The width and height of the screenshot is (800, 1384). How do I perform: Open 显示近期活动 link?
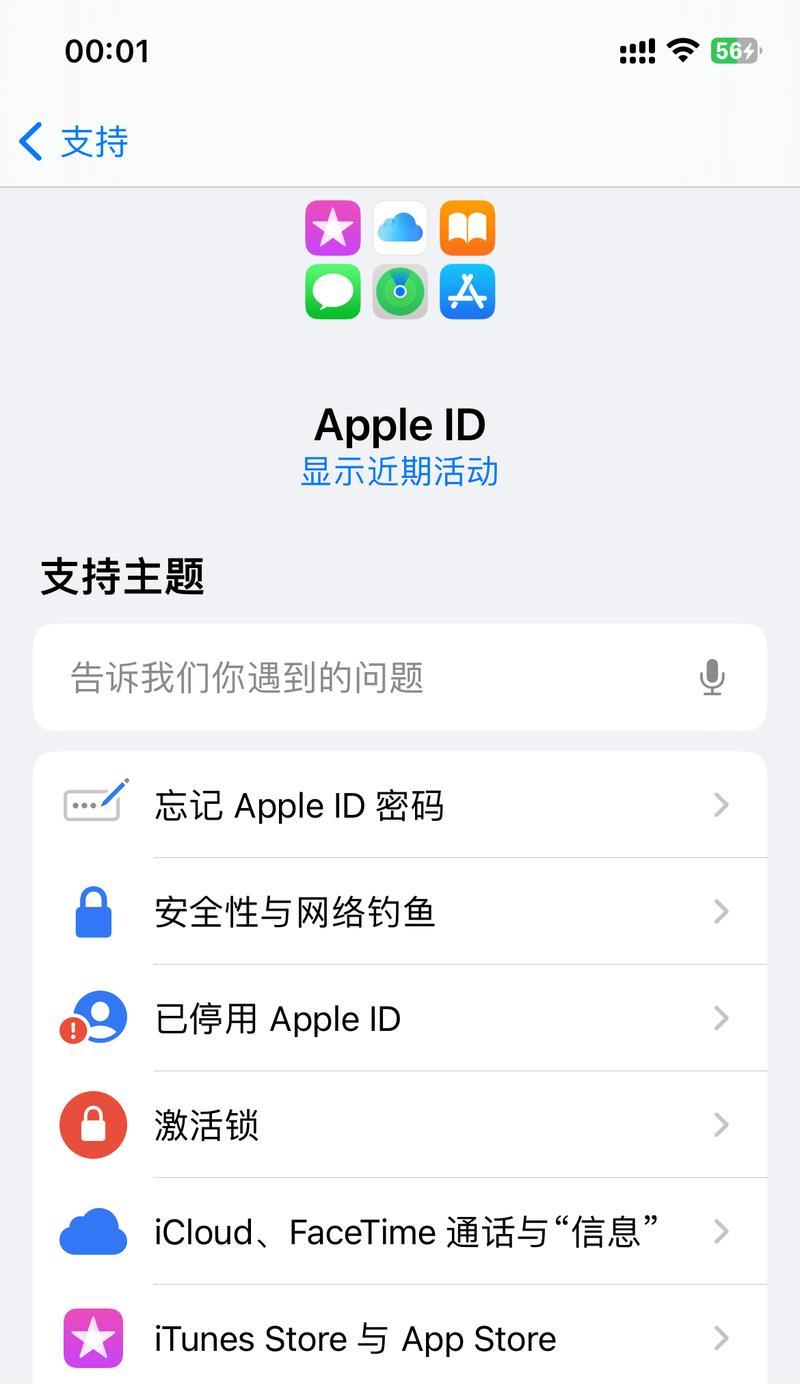[x=400, y=471]
